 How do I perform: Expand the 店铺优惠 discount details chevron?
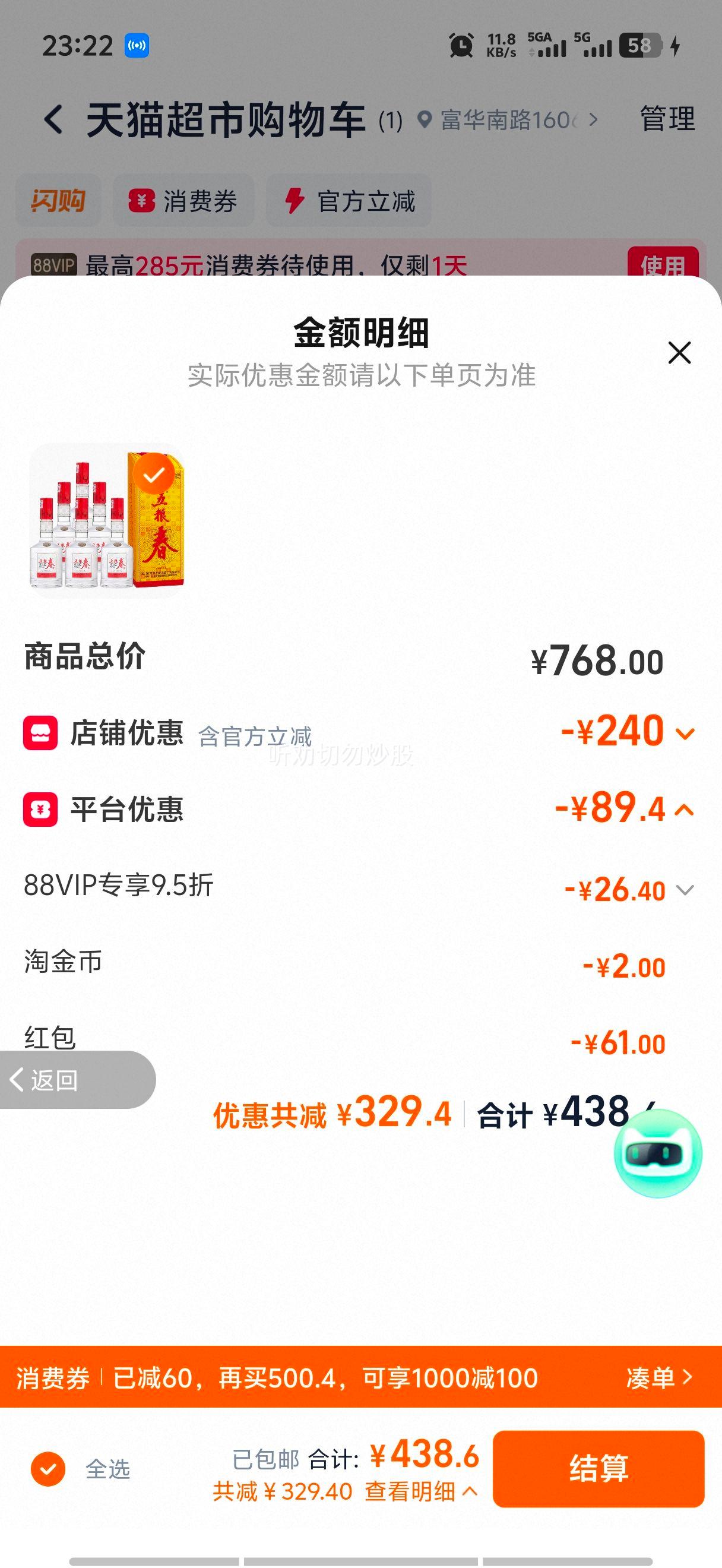click(x=686, y=734)
